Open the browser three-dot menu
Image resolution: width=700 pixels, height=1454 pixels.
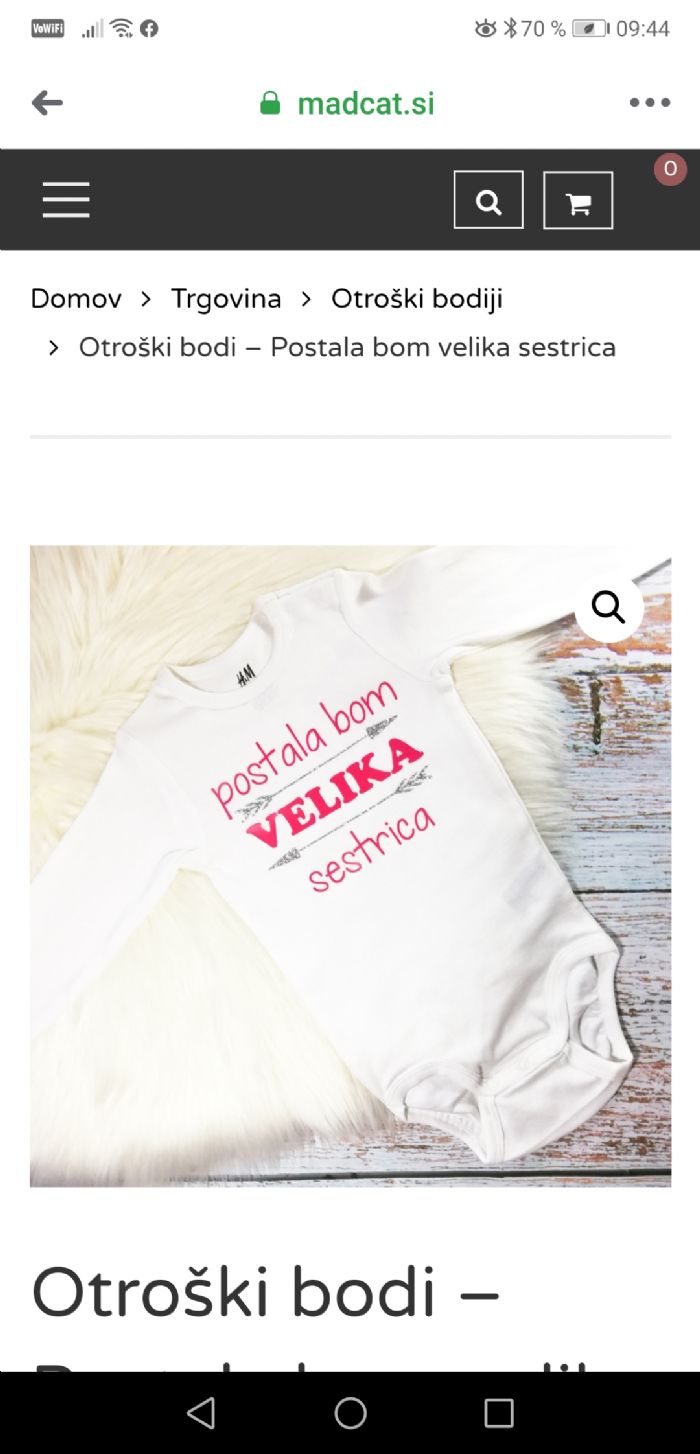coord(649,103)
